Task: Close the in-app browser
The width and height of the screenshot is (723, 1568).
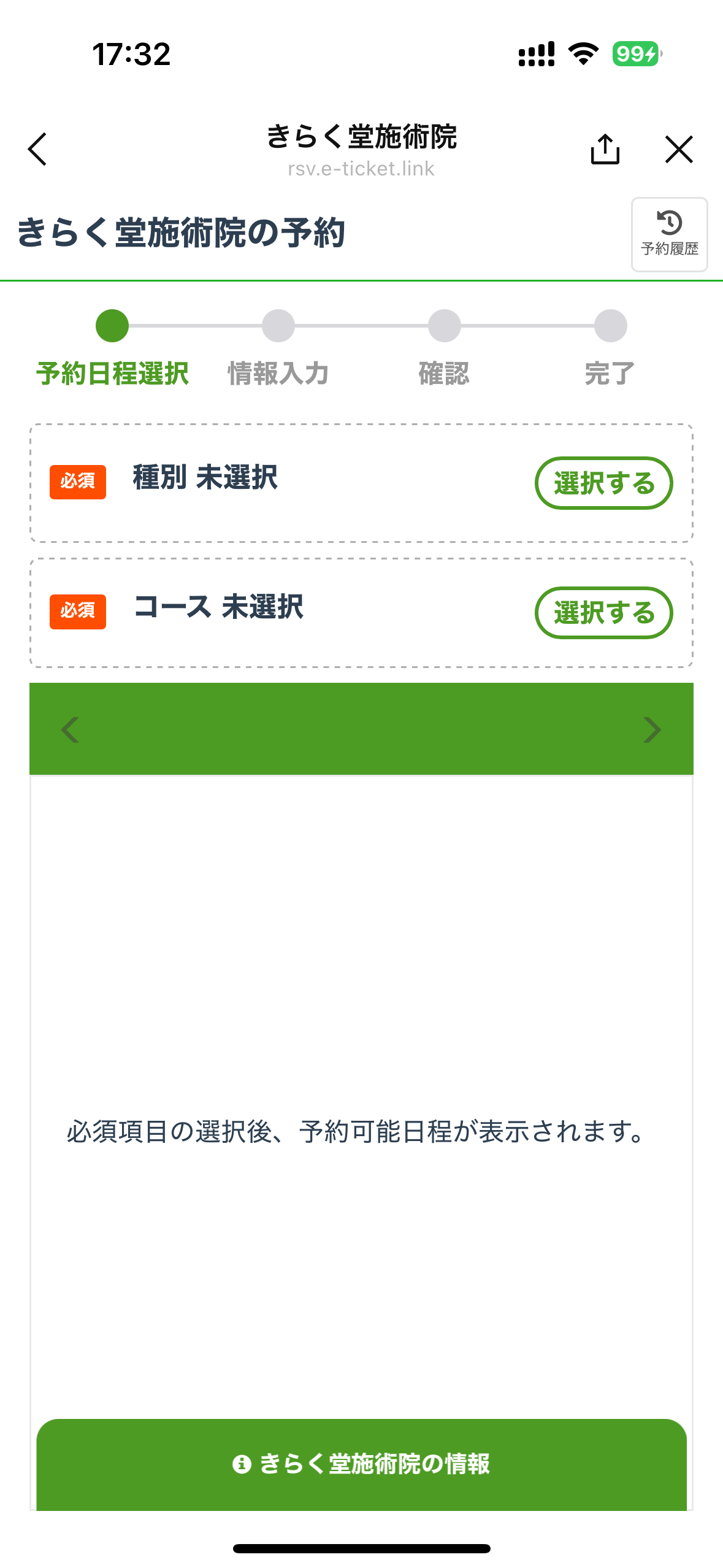Action: (x=679, y=149)
